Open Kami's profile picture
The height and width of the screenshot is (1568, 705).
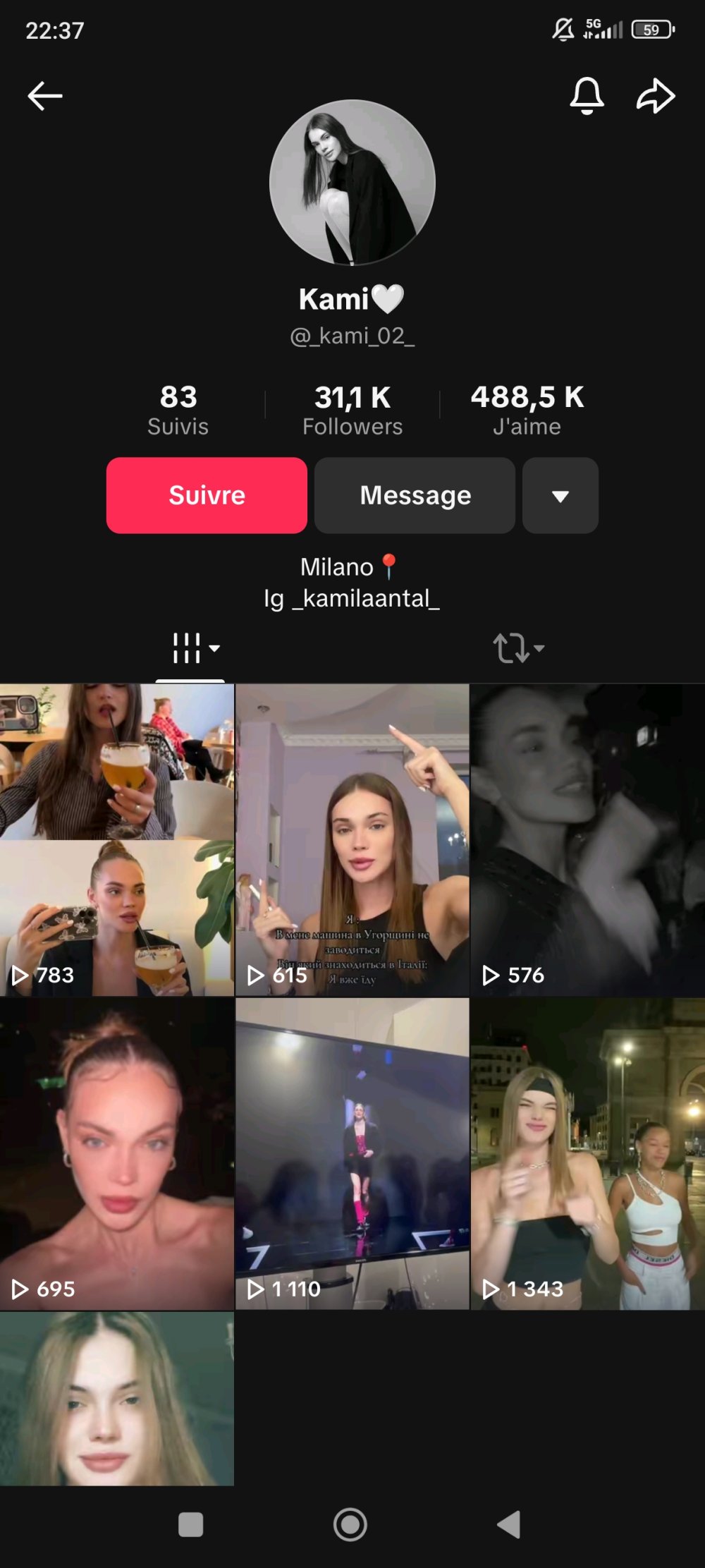coord(352,183)
